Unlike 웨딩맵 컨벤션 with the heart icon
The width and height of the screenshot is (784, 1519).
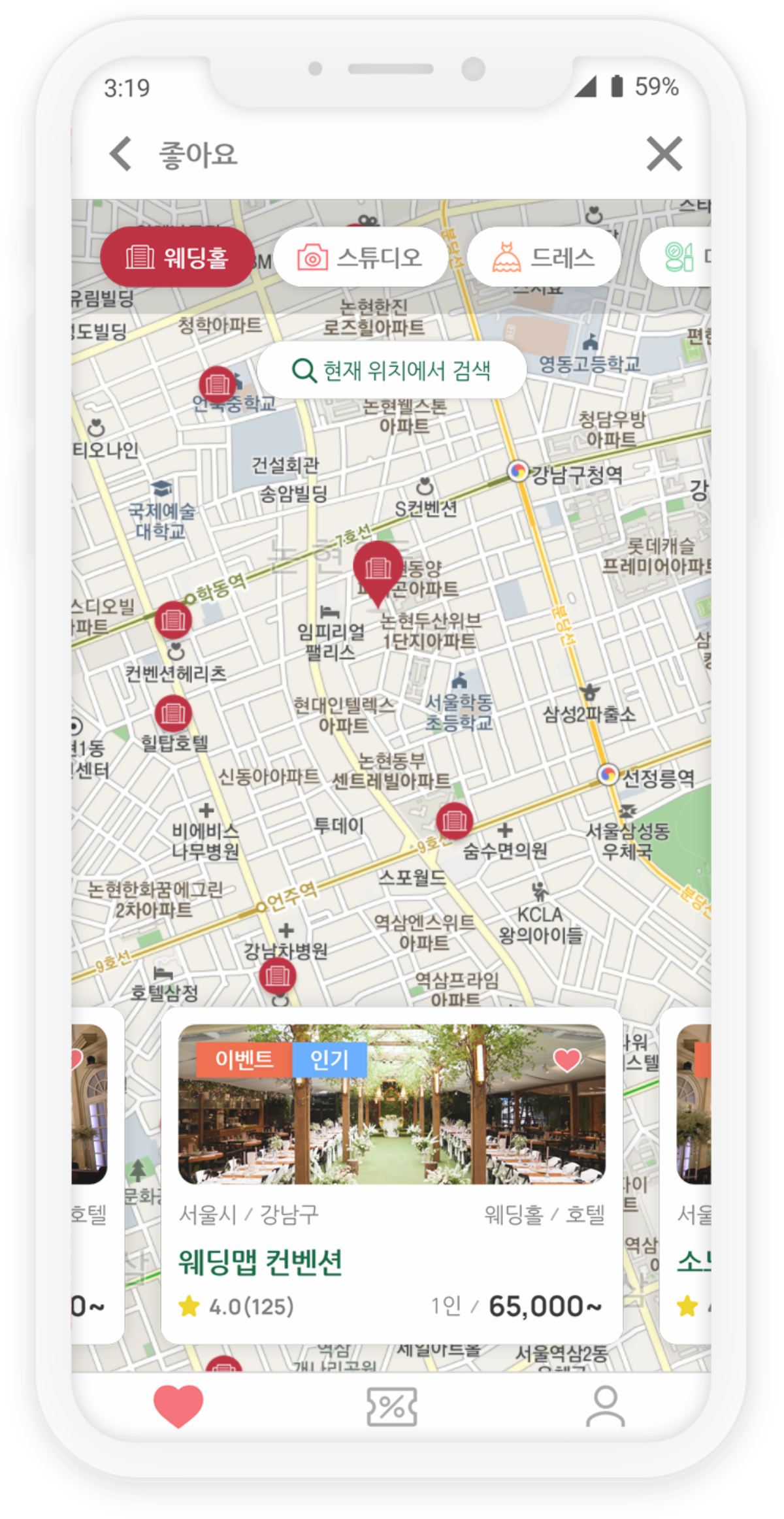click(x=566, y=1060)
